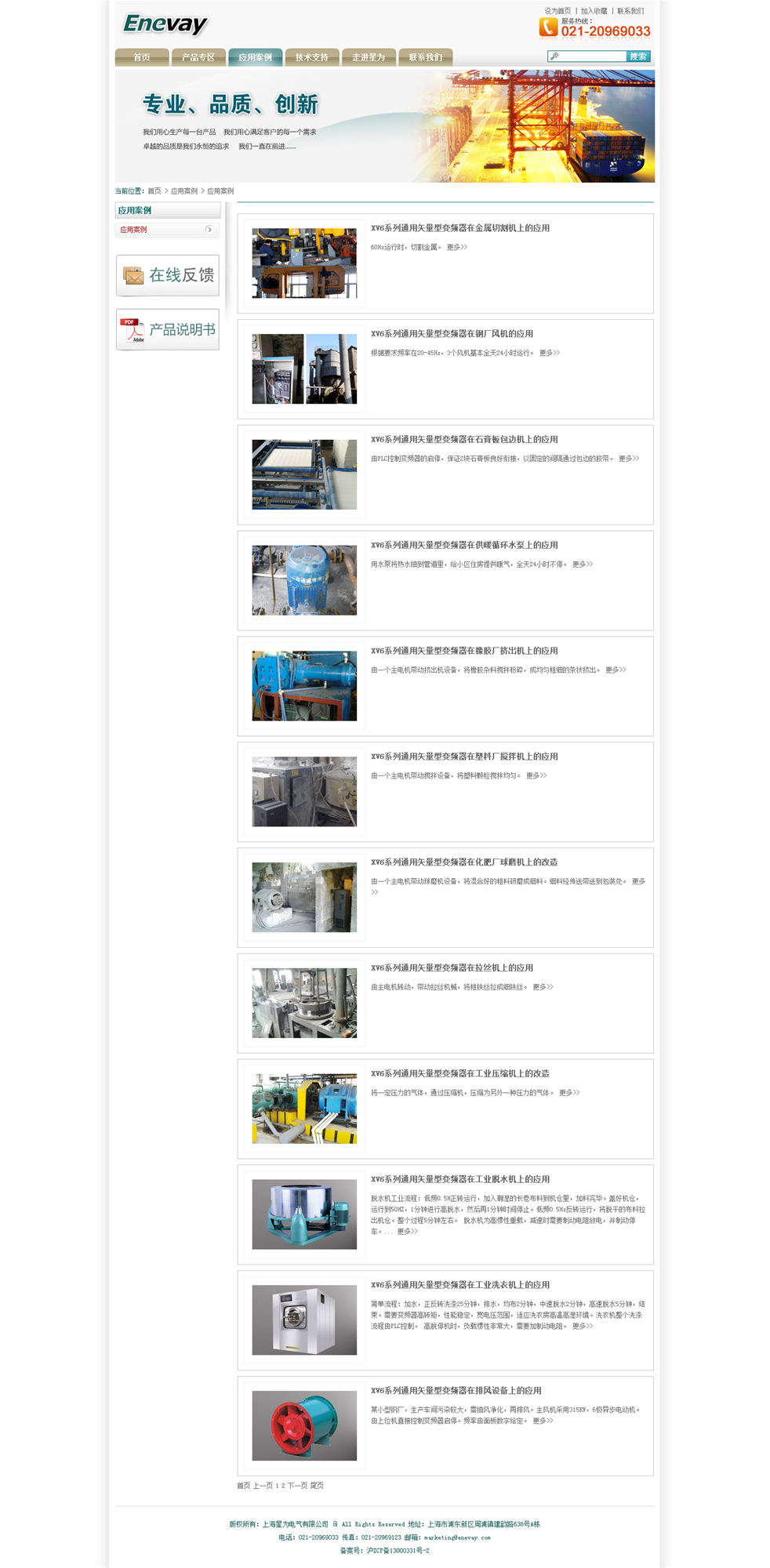Open the 联系我们 navigation tab
The height and width of the screenshot is (1568, 770).
coord(426,57)
